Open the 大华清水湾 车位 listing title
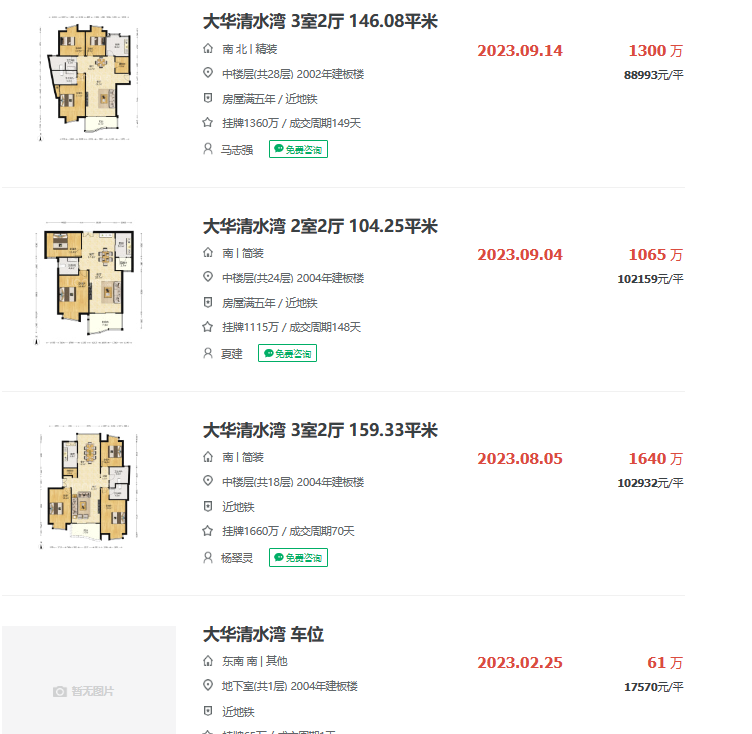The image size is (752, 734). (264, 634)
